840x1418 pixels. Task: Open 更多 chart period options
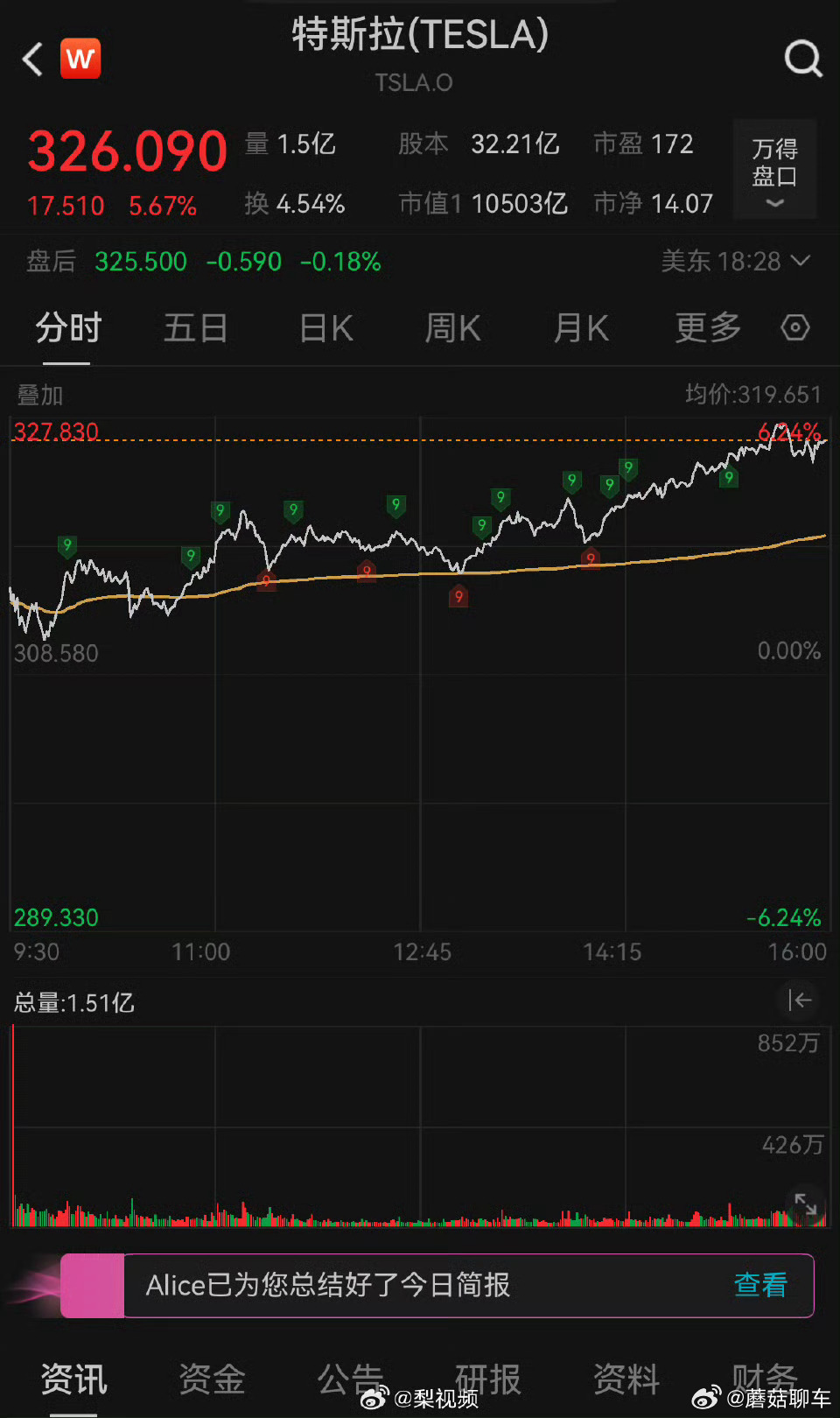click(707, 328)
